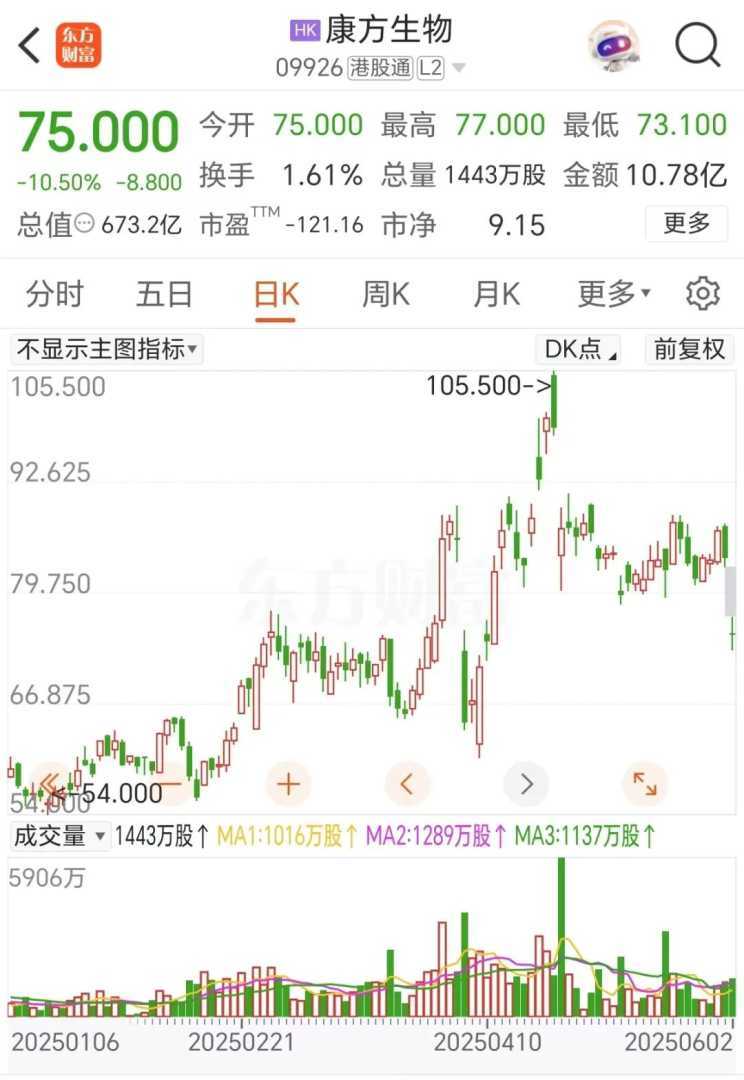Zoom in the K-line chart with plus
Screen dimensions: 744x1080
pyautogui.click(x=289, y=783)
